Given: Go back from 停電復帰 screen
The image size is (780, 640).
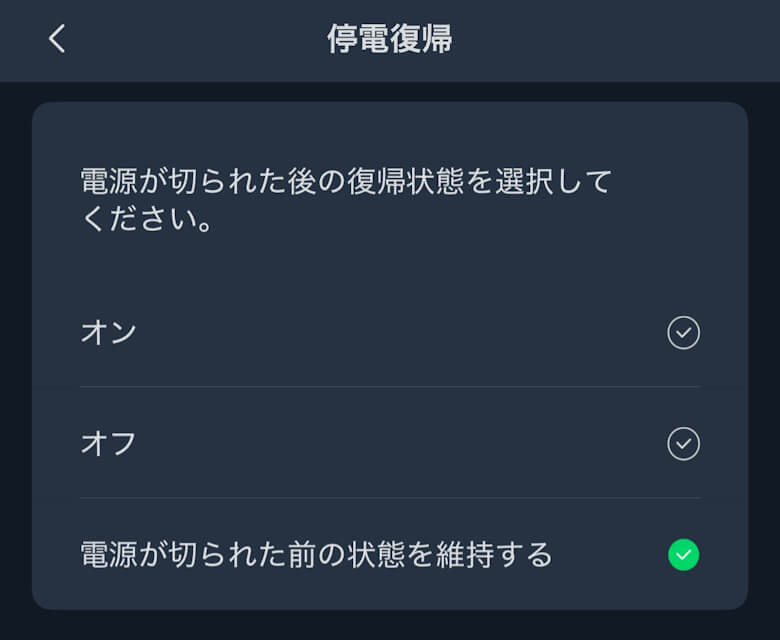Looking at the screenshot, I should click(57, 39).
